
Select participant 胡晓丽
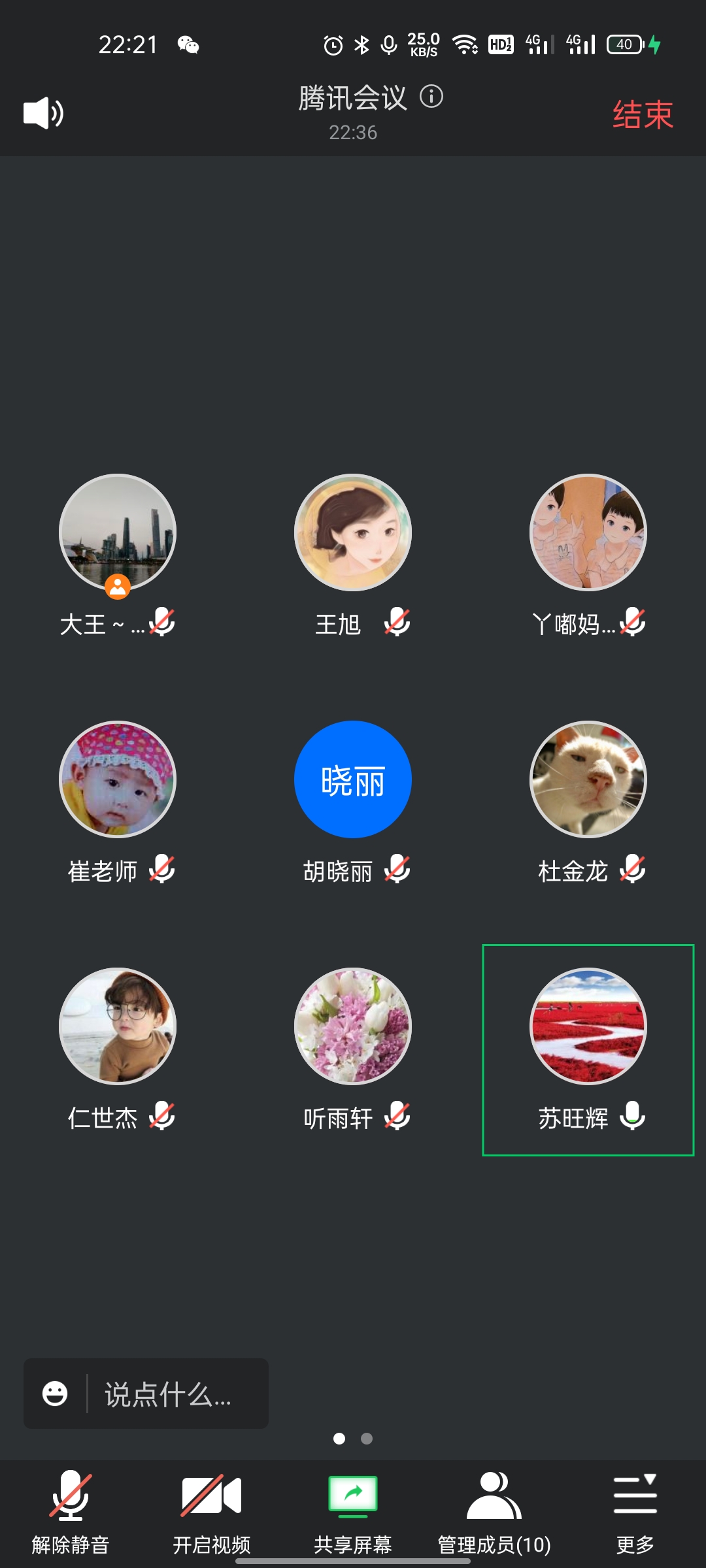click(352, 780)
